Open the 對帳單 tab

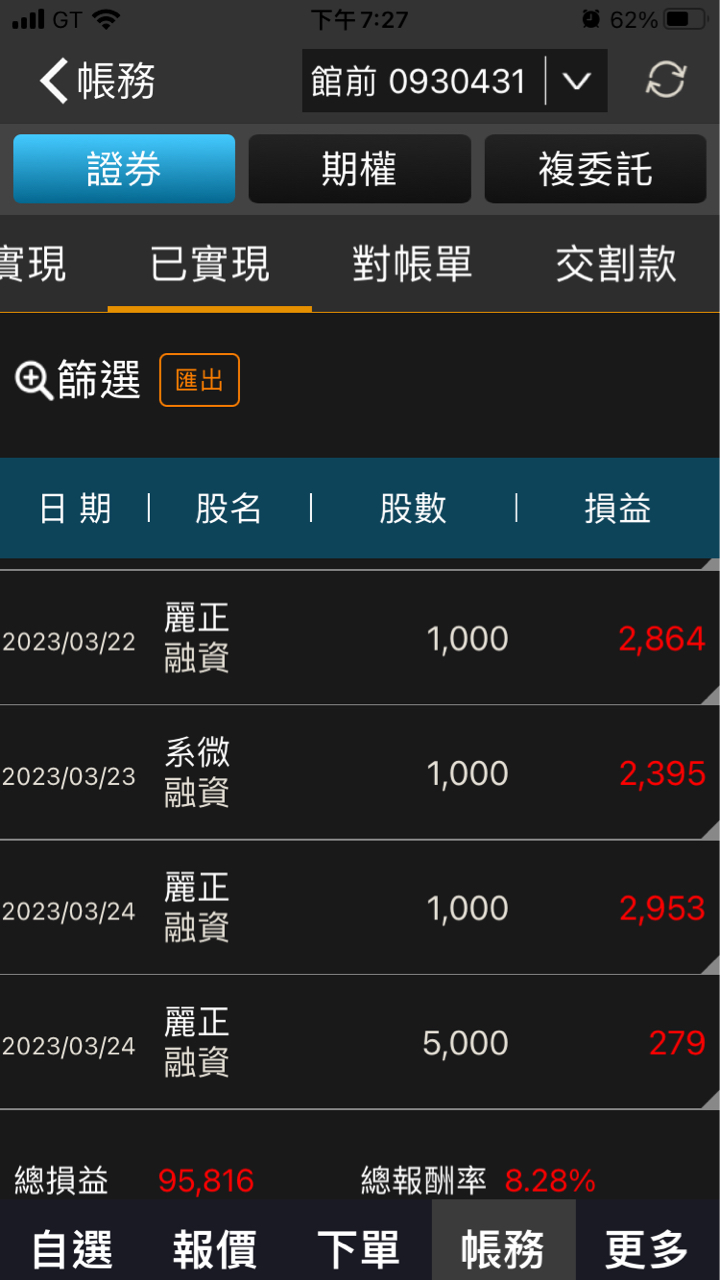412,265
